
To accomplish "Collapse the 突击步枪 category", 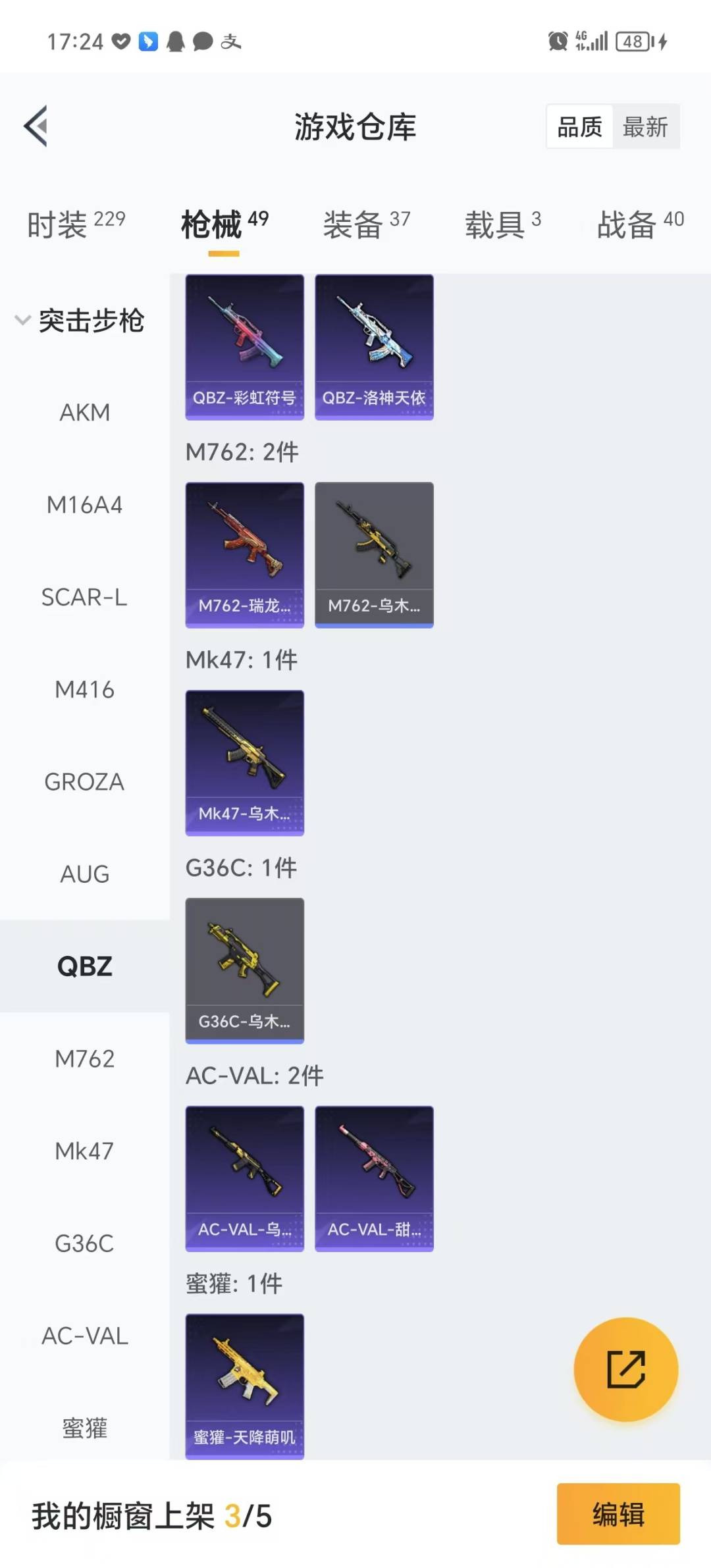I will click(80, 321).
